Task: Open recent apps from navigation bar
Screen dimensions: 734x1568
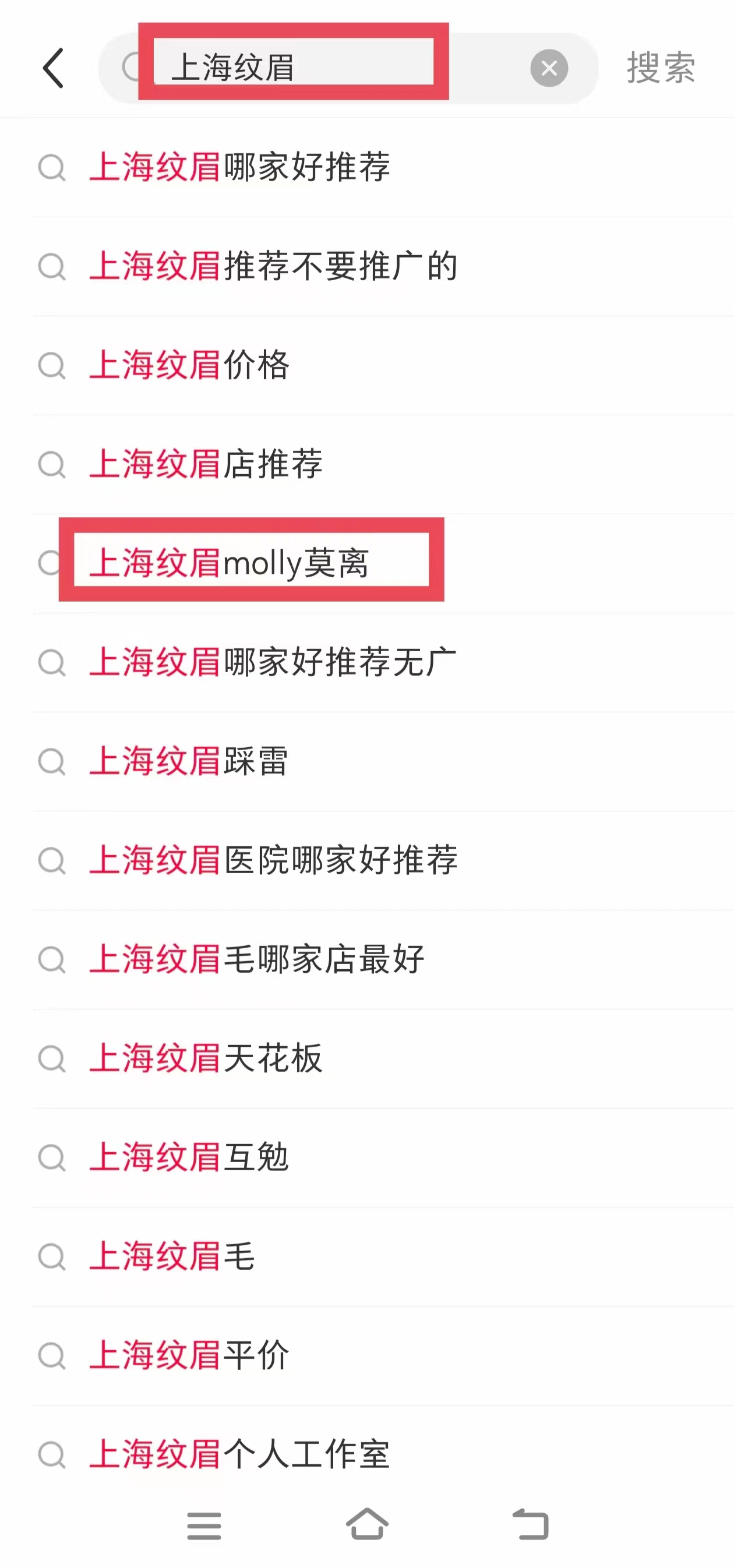Action: [x=204, y=1525]
